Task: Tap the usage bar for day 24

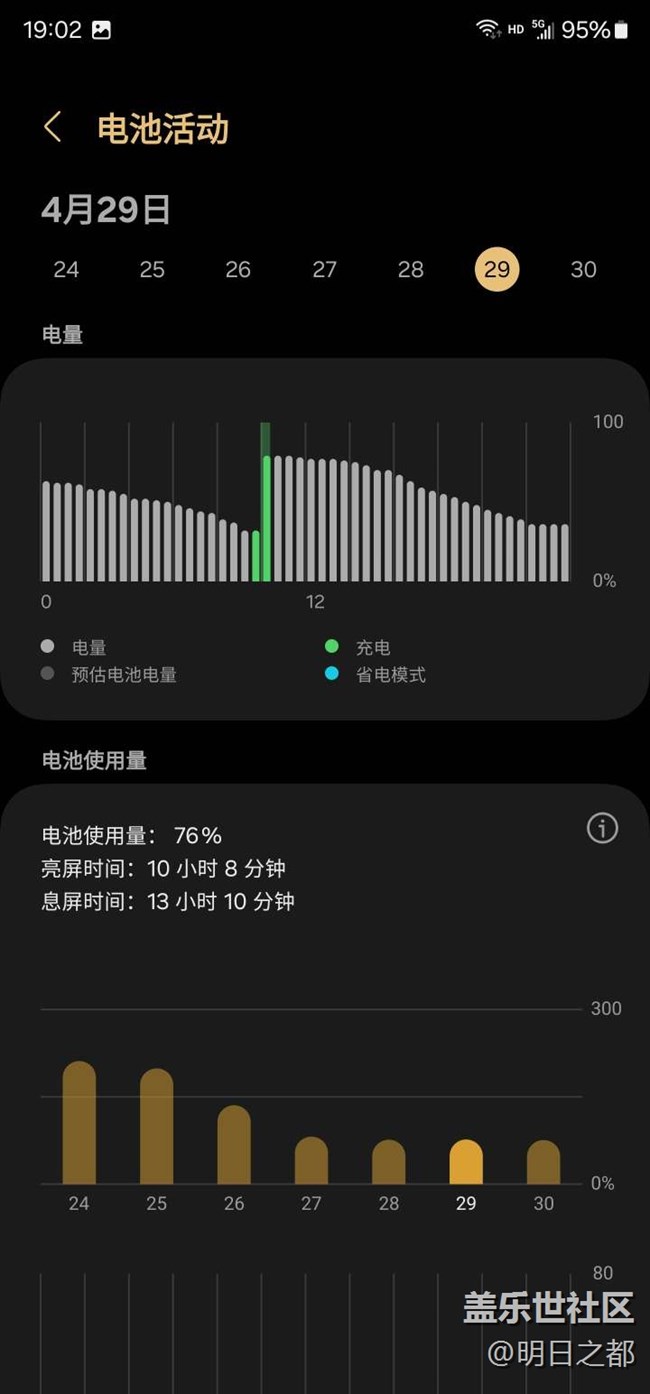Action: tap(79, 1123)
